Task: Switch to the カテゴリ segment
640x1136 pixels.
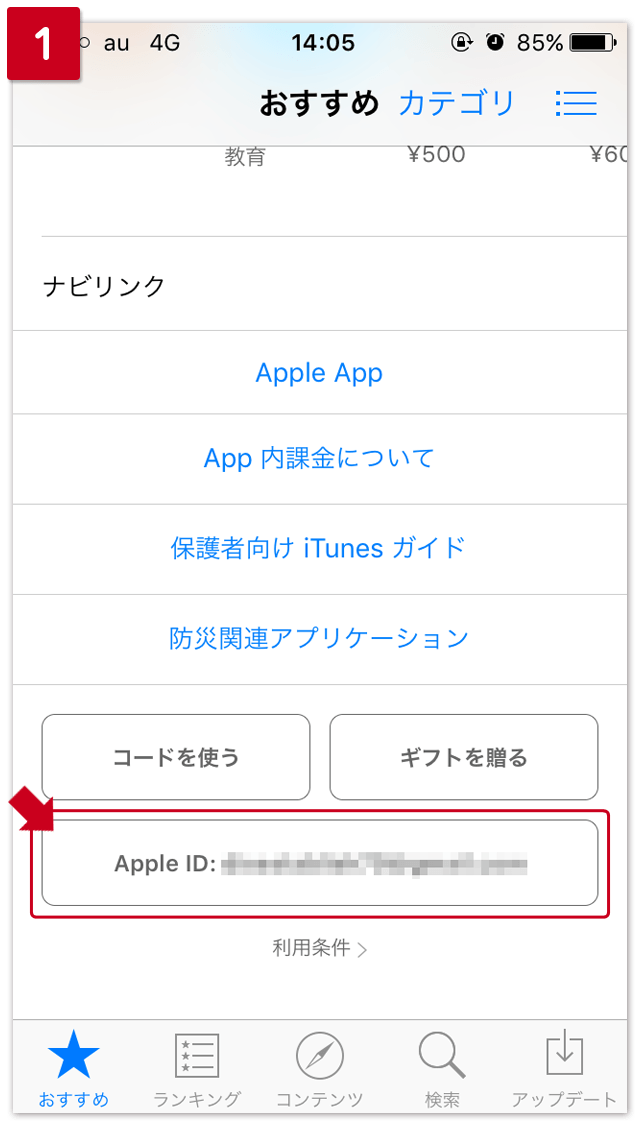Action: (x=457, y=103)
